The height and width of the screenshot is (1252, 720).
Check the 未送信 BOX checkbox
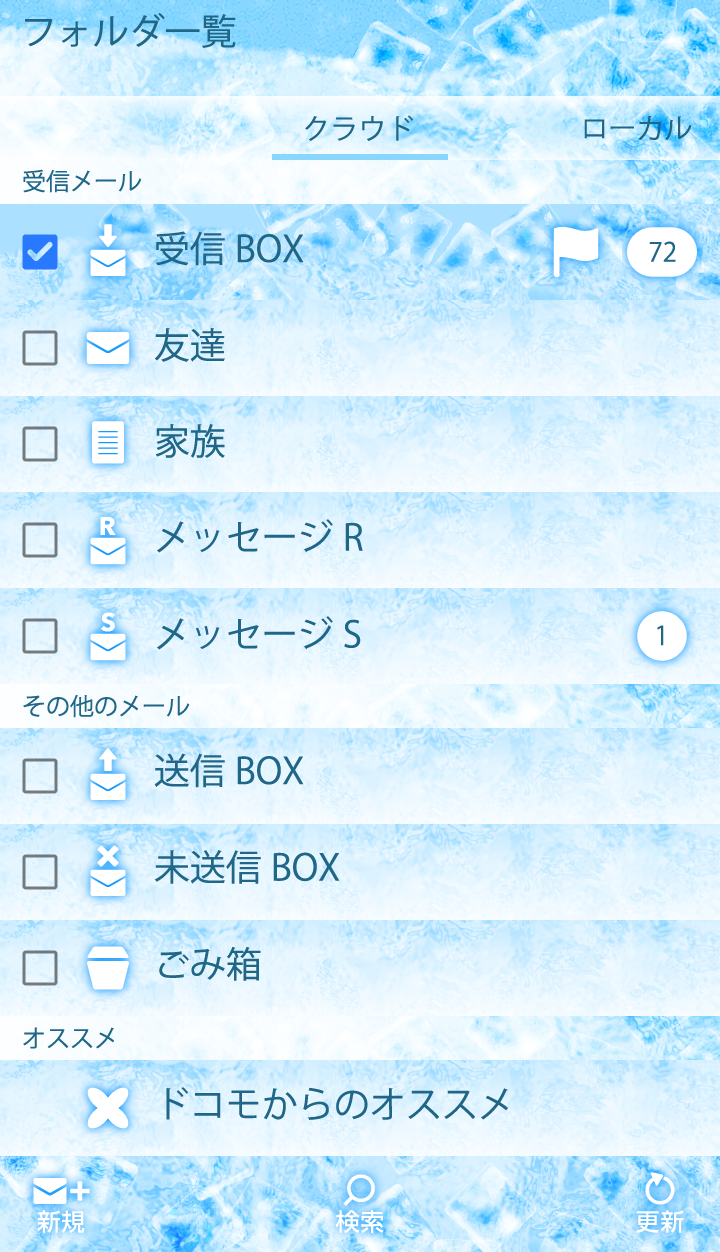point(40,871)
